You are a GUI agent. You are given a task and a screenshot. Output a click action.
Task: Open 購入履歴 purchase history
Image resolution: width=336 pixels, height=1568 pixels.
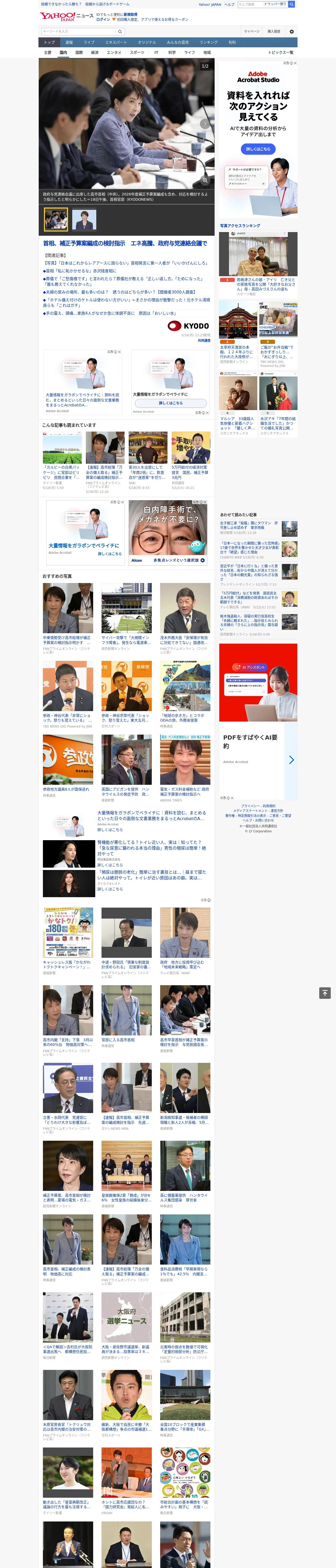[x=274, y=31]
